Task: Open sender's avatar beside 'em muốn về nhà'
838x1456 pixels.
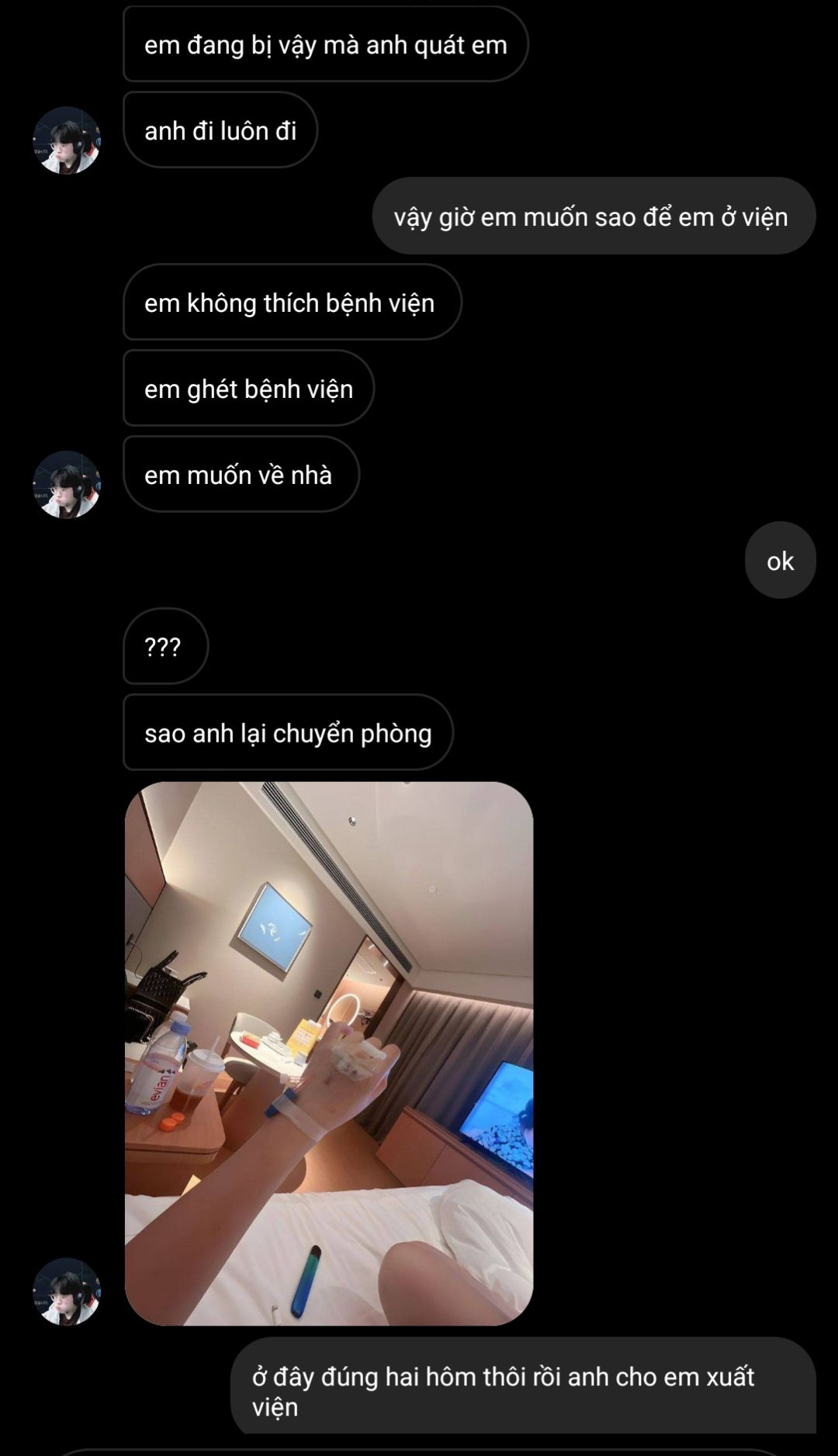Action: point(67,485)
